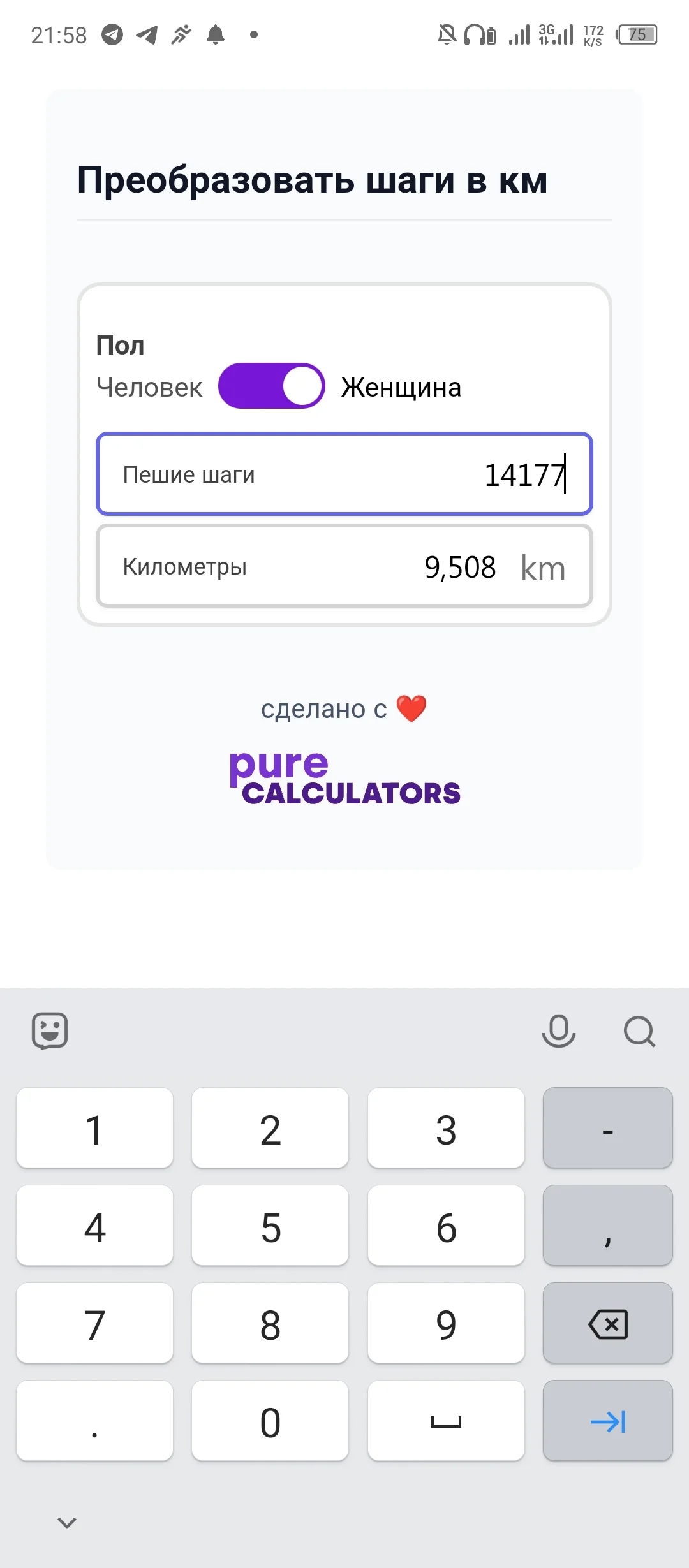Tap the 0 key on the keypad
Screen dimensions: 689x1568
270,1421
